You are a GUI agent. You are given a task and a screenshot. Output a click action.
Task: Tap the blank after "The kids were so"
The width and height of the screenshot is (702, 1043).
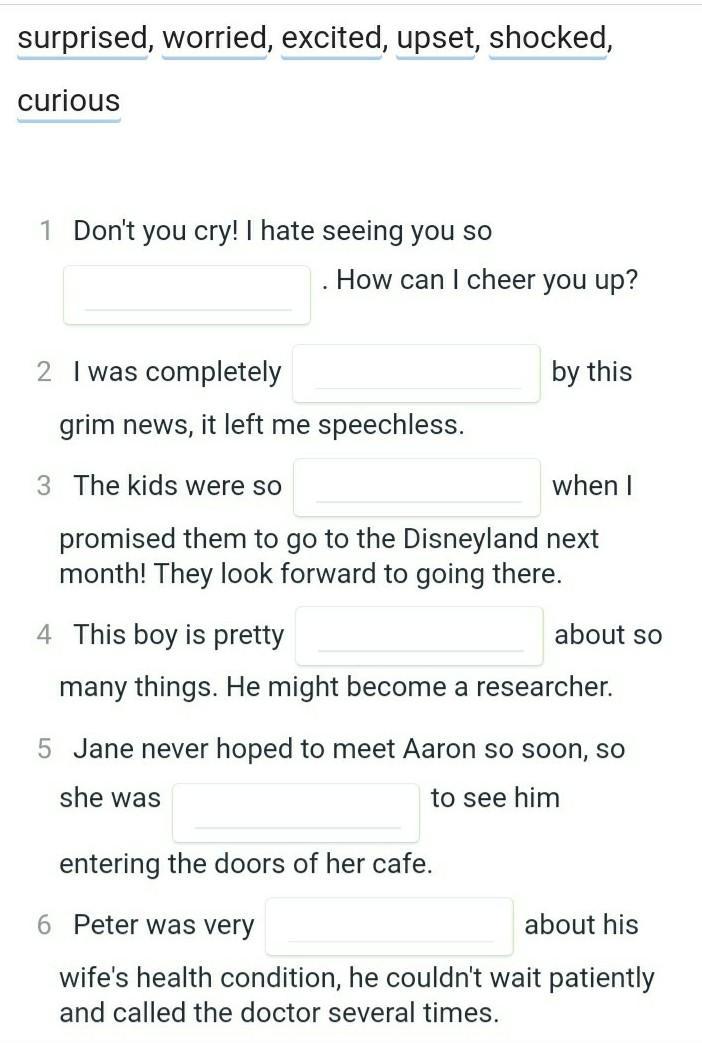417,487
